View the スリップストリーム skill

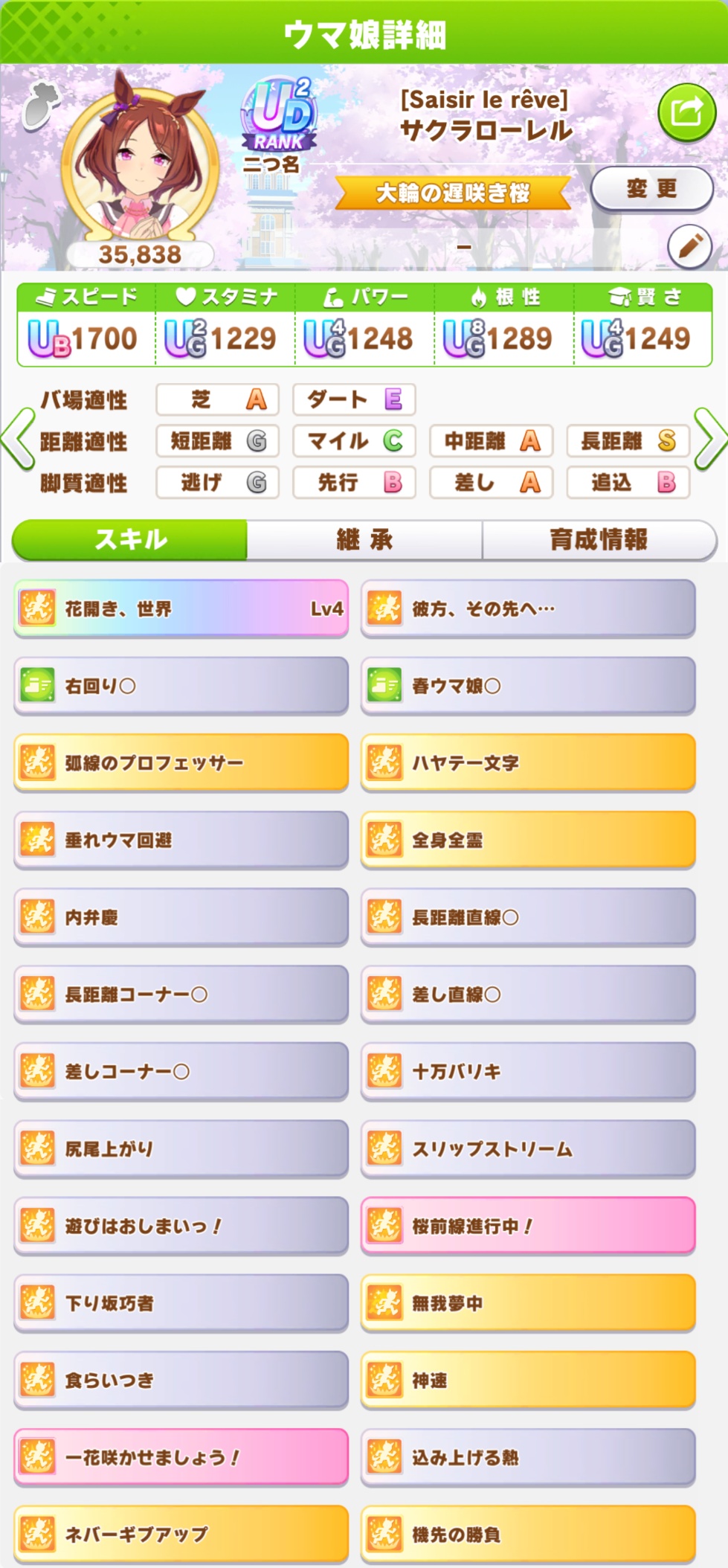(x=528, y=1148)
